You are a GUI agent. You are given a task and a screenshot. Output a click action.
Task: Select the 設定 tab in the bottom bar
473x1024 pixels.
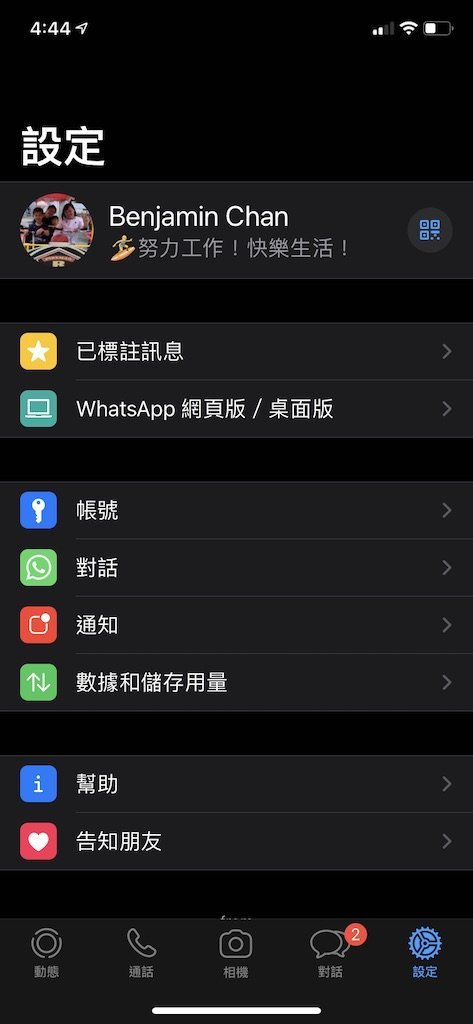coord(425,953)
